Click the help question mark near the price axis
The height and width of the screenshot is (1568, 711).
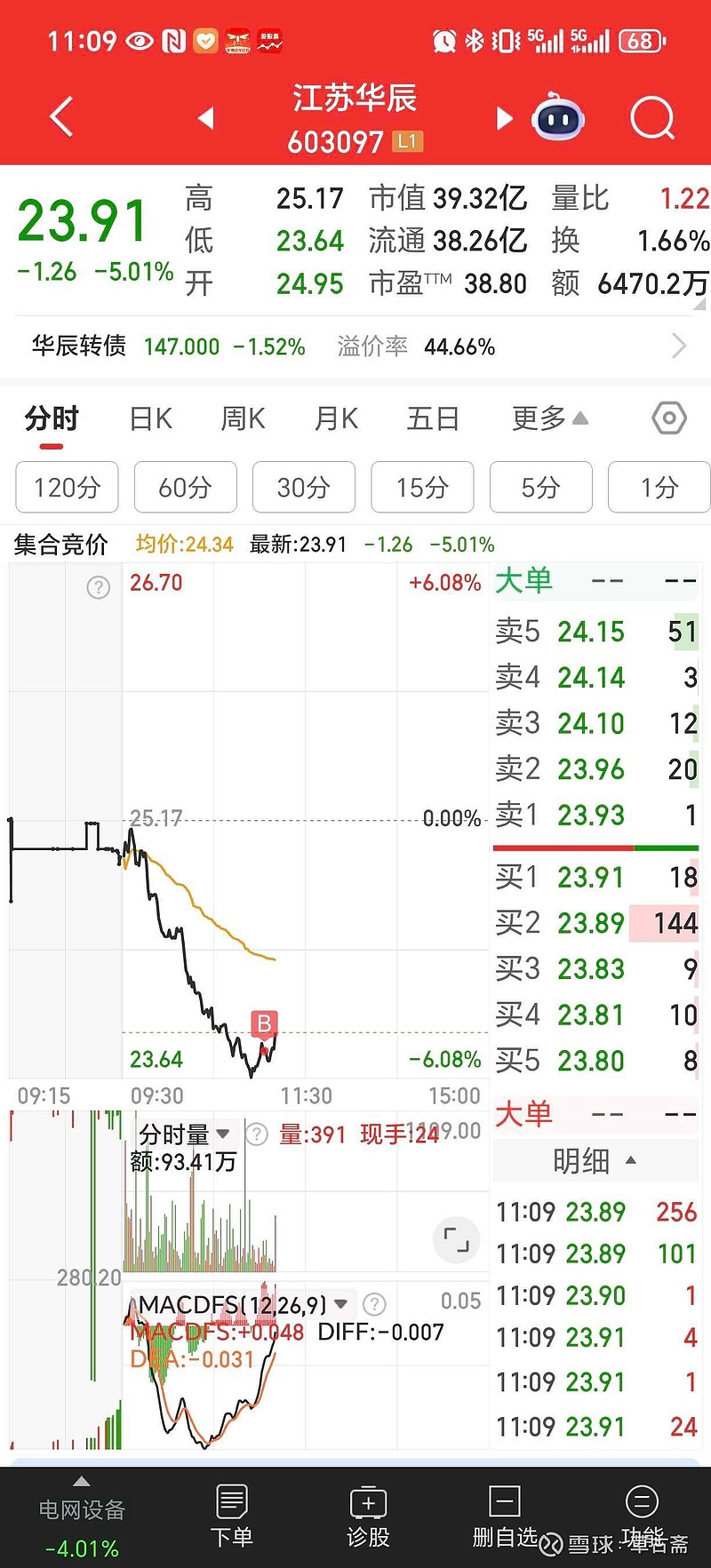(x=98, y=587)
